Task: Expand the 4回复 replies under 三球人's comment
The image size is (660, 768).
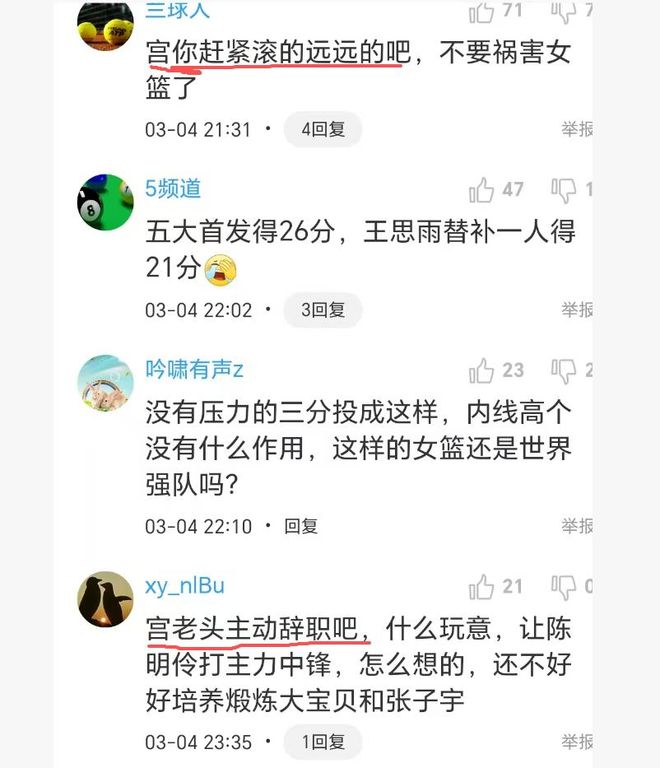Action: click(322, 129)
